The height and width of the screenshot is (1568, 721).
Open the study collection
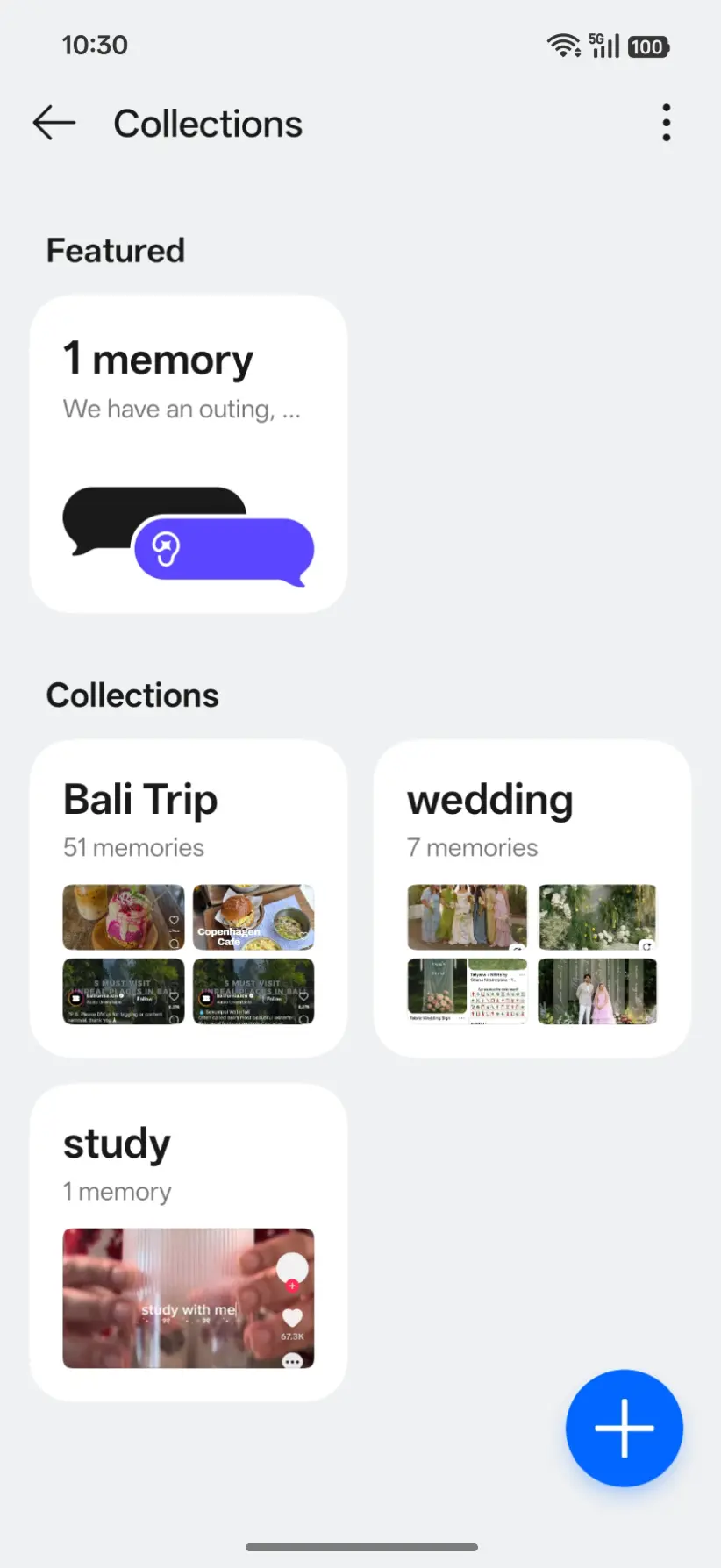tap(189, 1242)
